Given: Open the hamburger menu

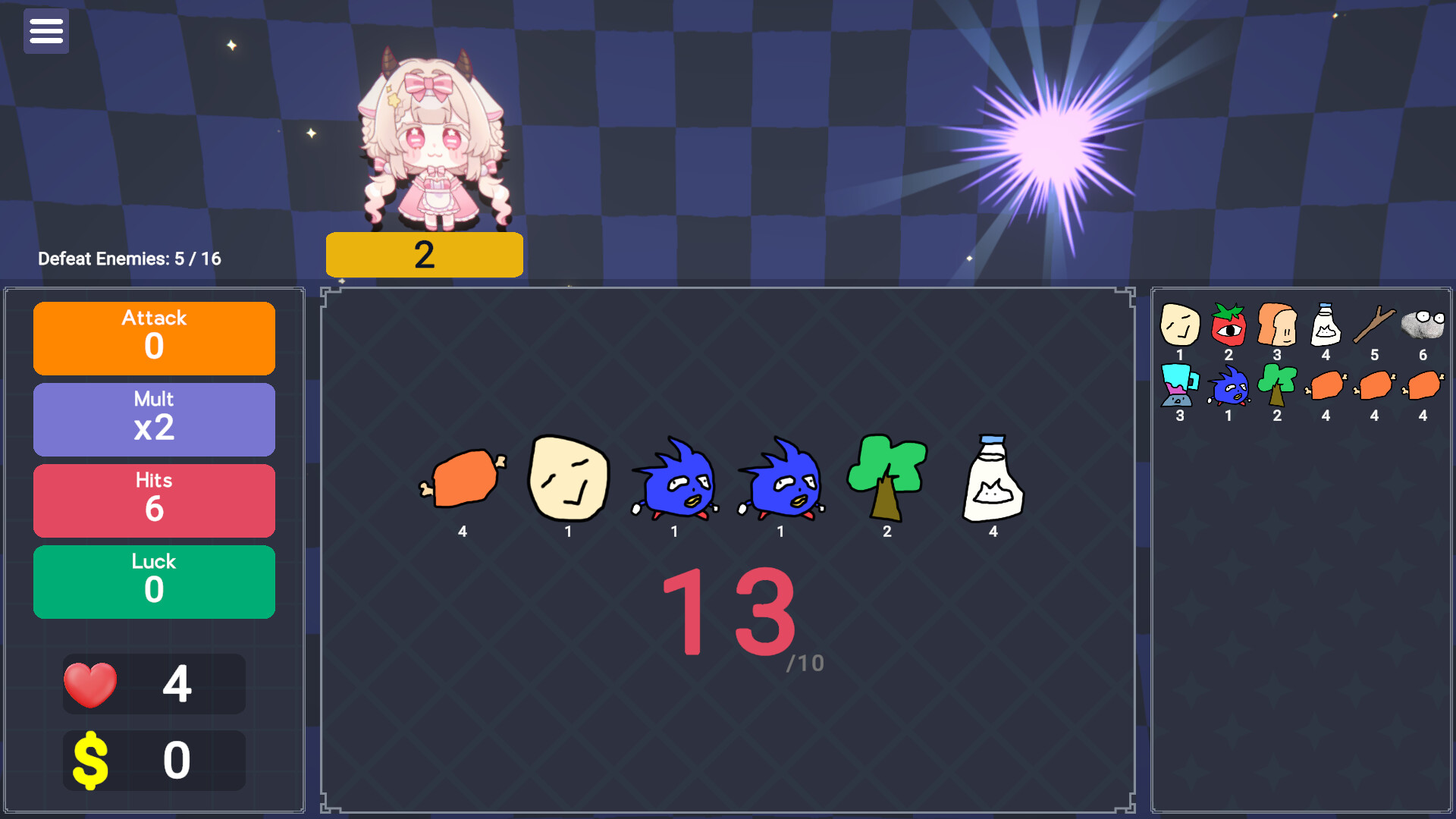Looking at the screenshot, I should pos(46,31).
